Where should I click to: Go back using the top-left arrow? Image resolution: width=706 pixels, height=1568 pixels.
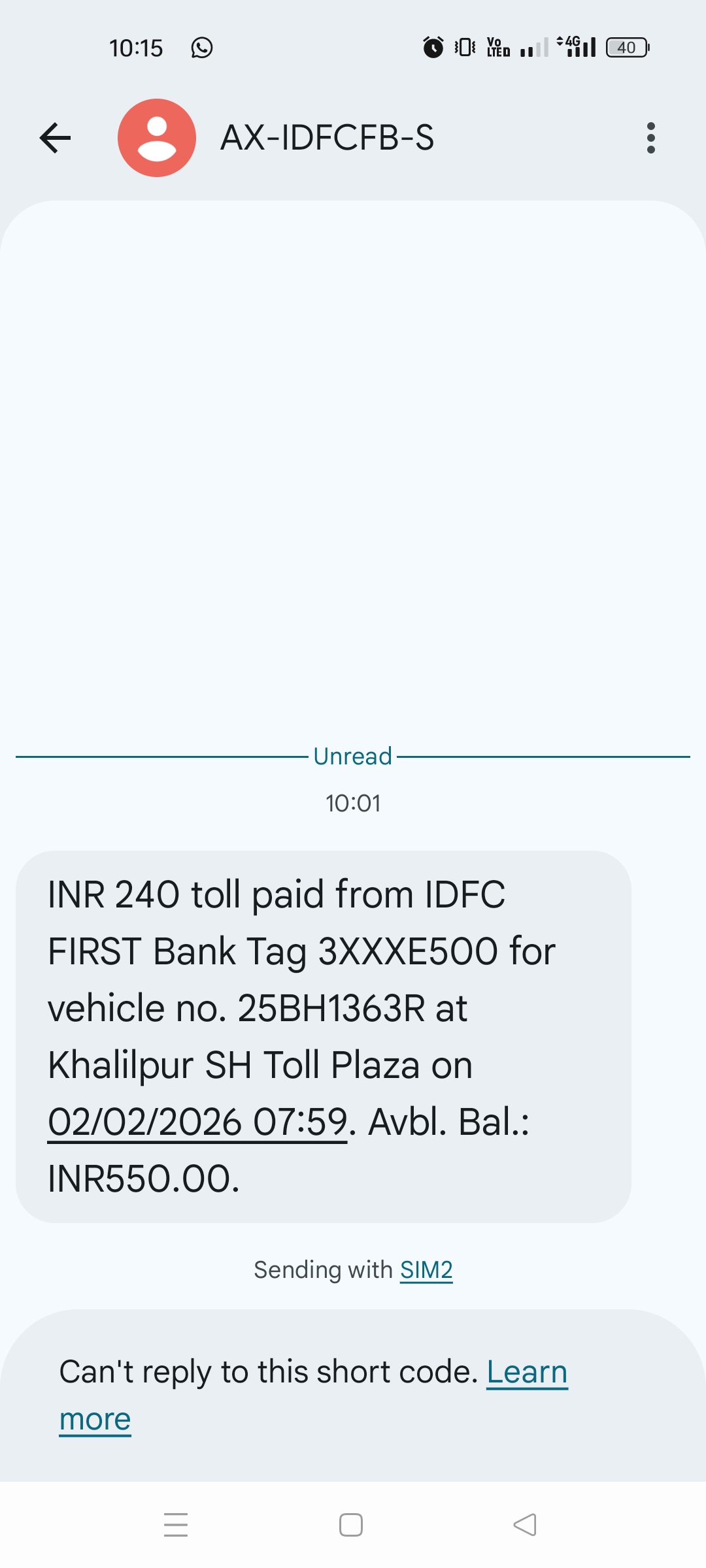(x=55, y=138)
